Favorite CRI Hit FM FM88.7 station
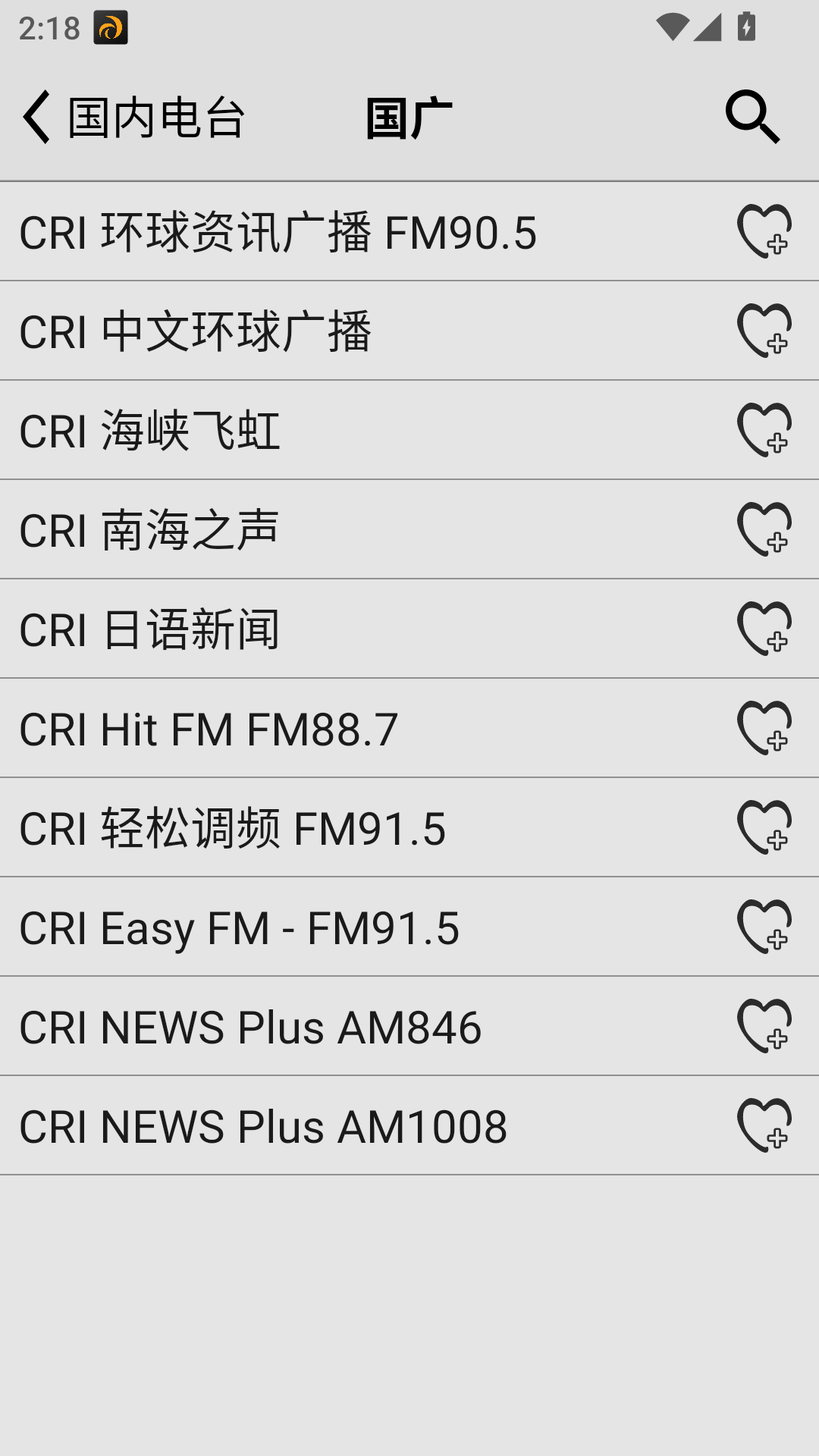 [766, 729]
